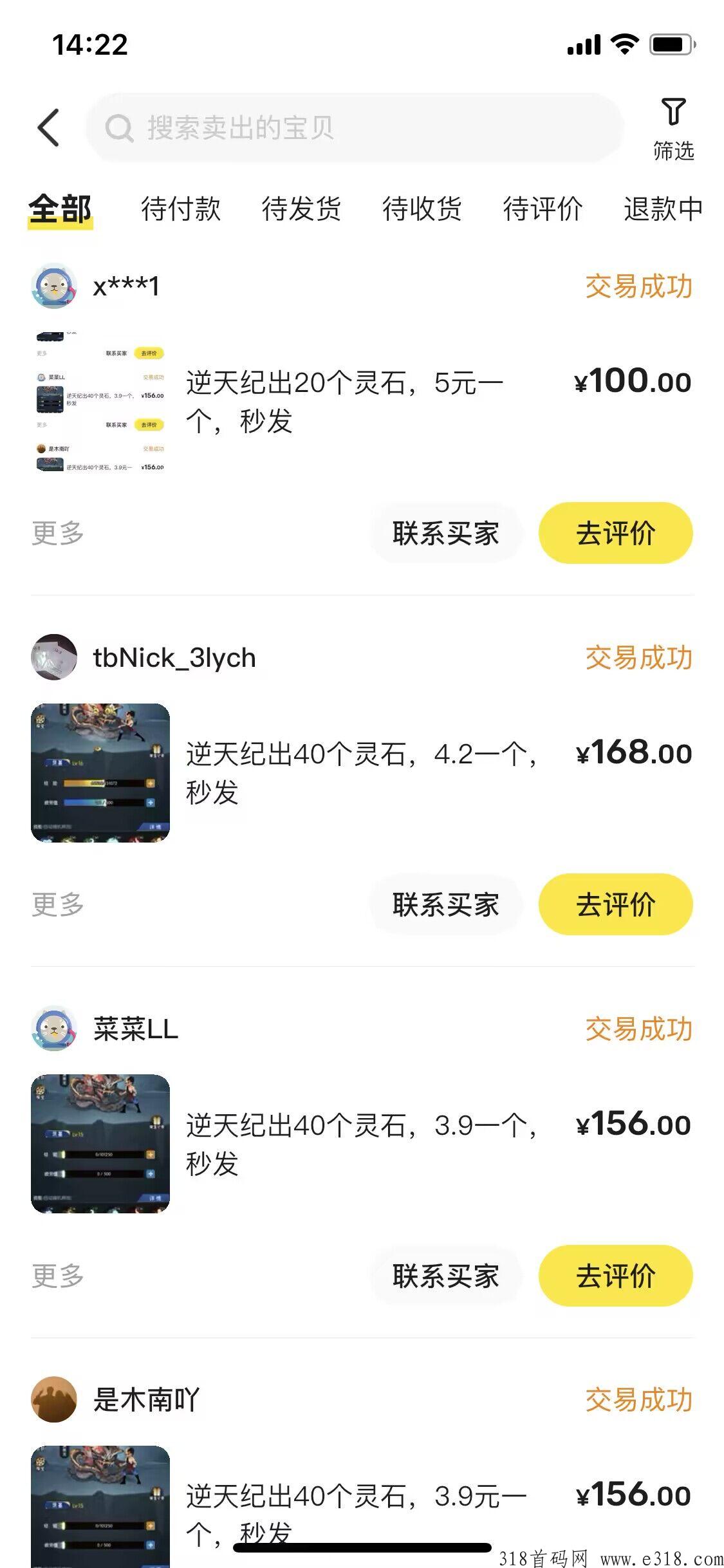Image resolution: width=724 pixels, height=1568 pixels.
Task: View the 退款中 tab
Action: pos(663,209)
